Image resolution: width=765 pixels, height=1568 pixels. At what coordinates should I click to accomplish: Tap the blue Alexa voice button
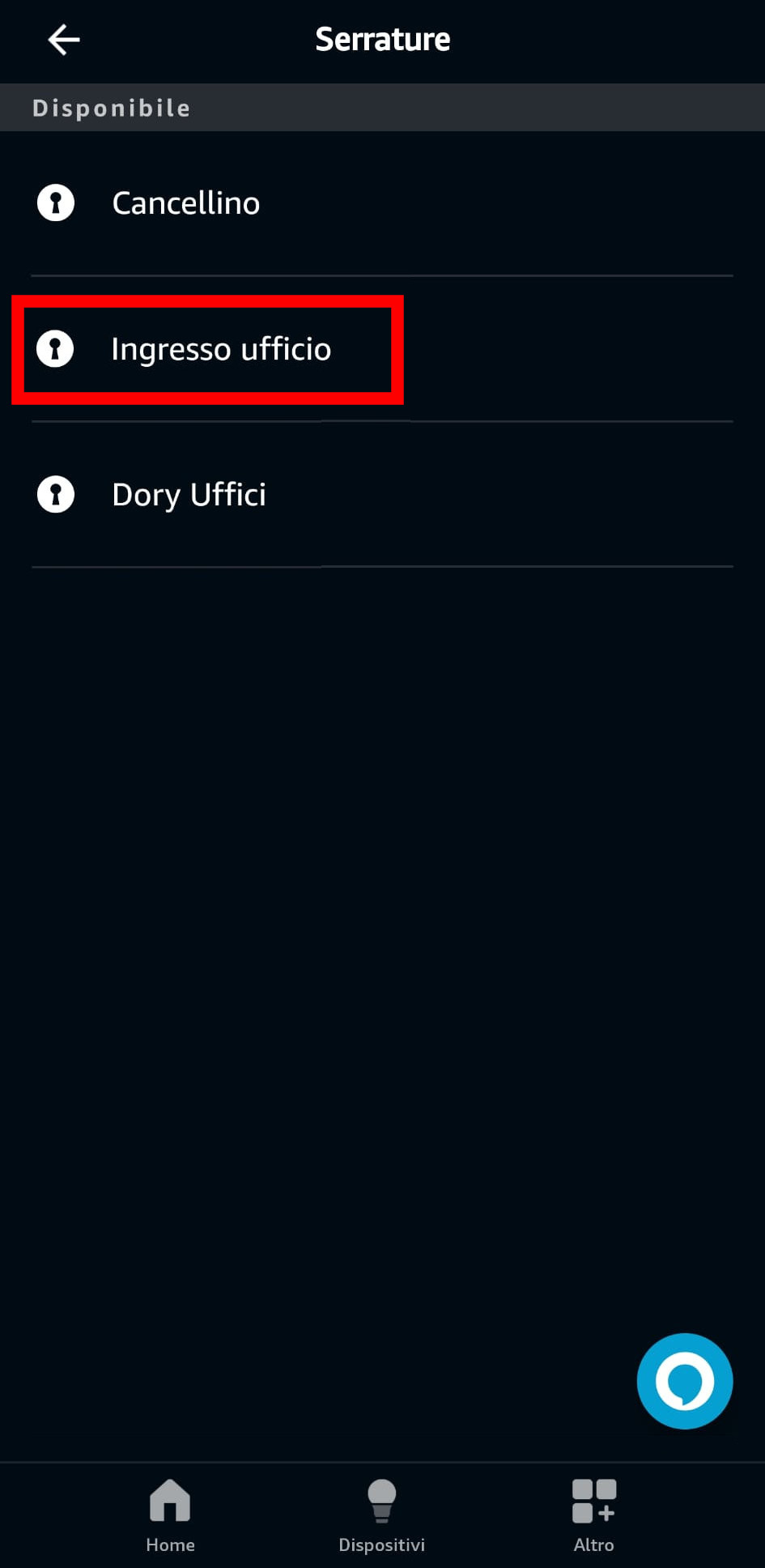(x=684, y=1381)
